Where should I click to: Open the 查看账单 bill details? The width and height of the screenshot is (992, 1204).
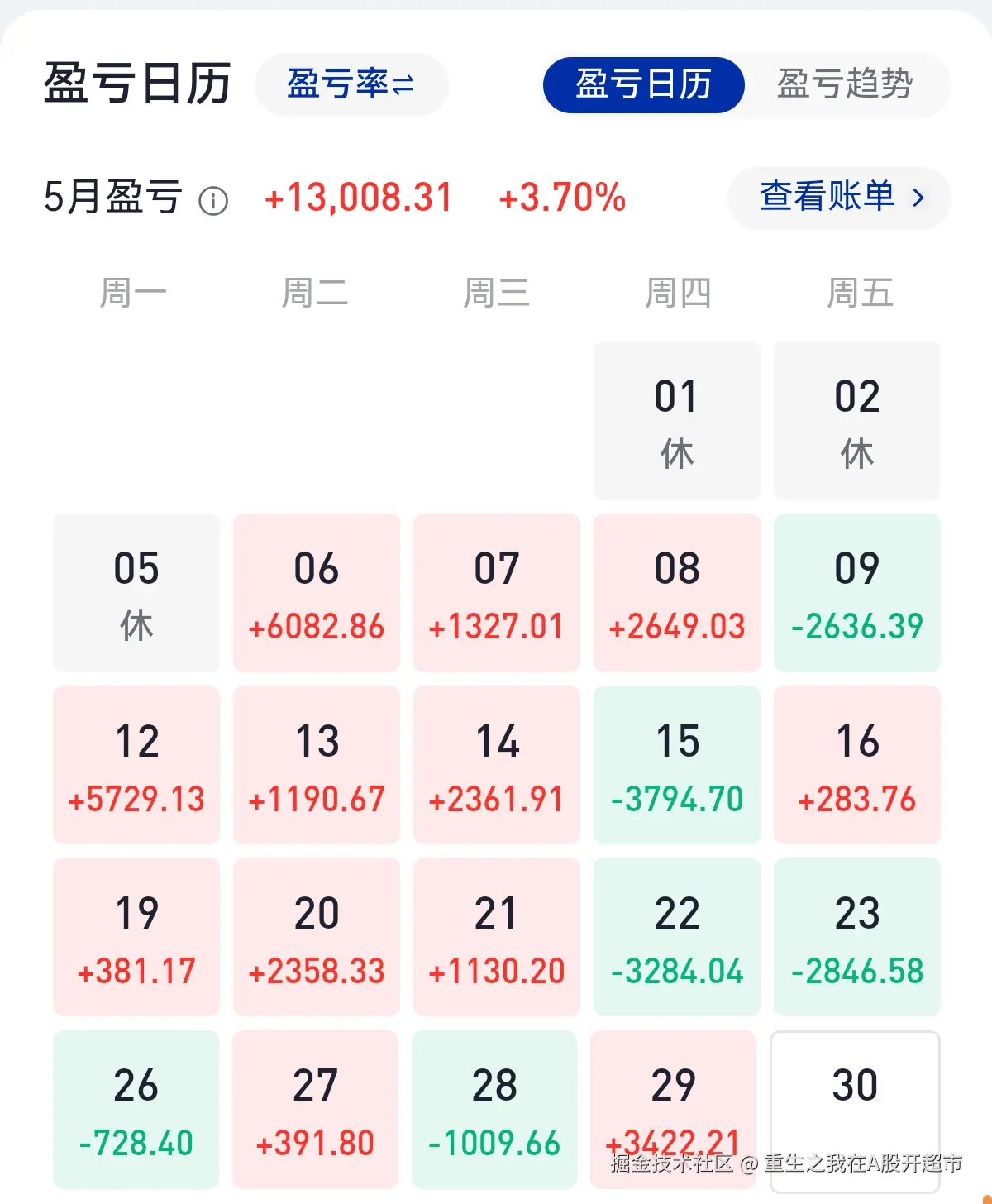pyautogui.click(x=827, y=198)
